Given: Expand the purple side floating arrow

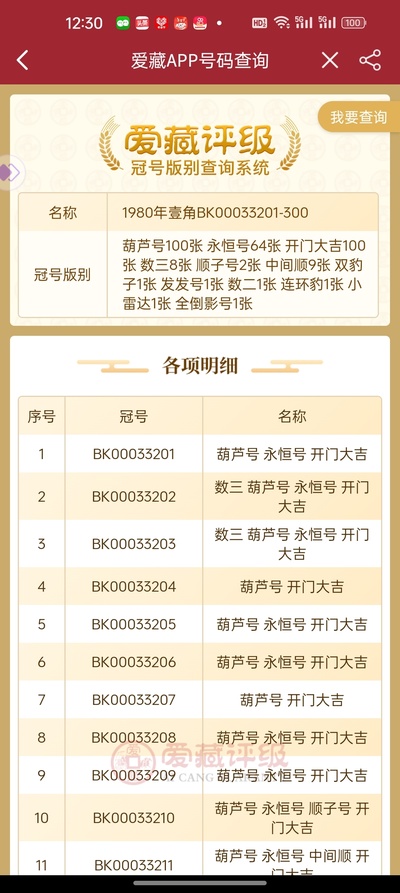Looking at the screenshot, I should (x=10, y=172).
